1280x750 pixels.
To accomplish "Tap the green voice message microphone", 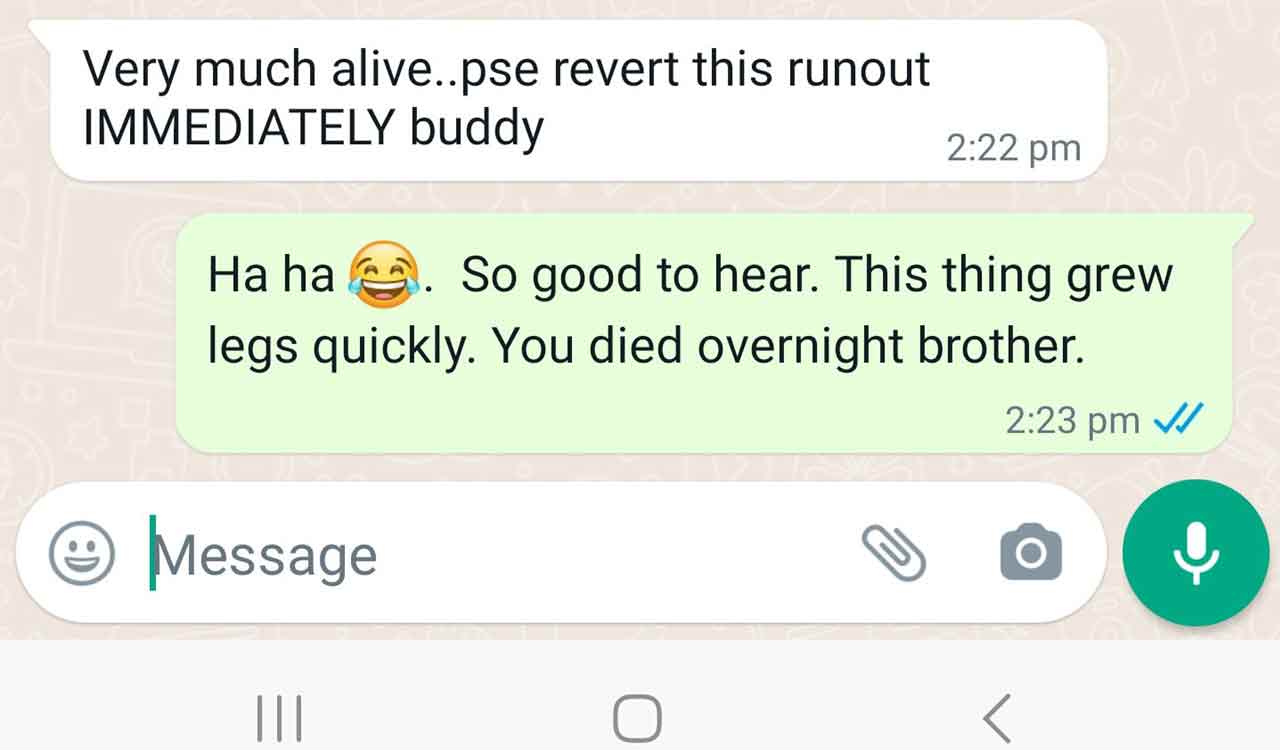I will 1196,553.
